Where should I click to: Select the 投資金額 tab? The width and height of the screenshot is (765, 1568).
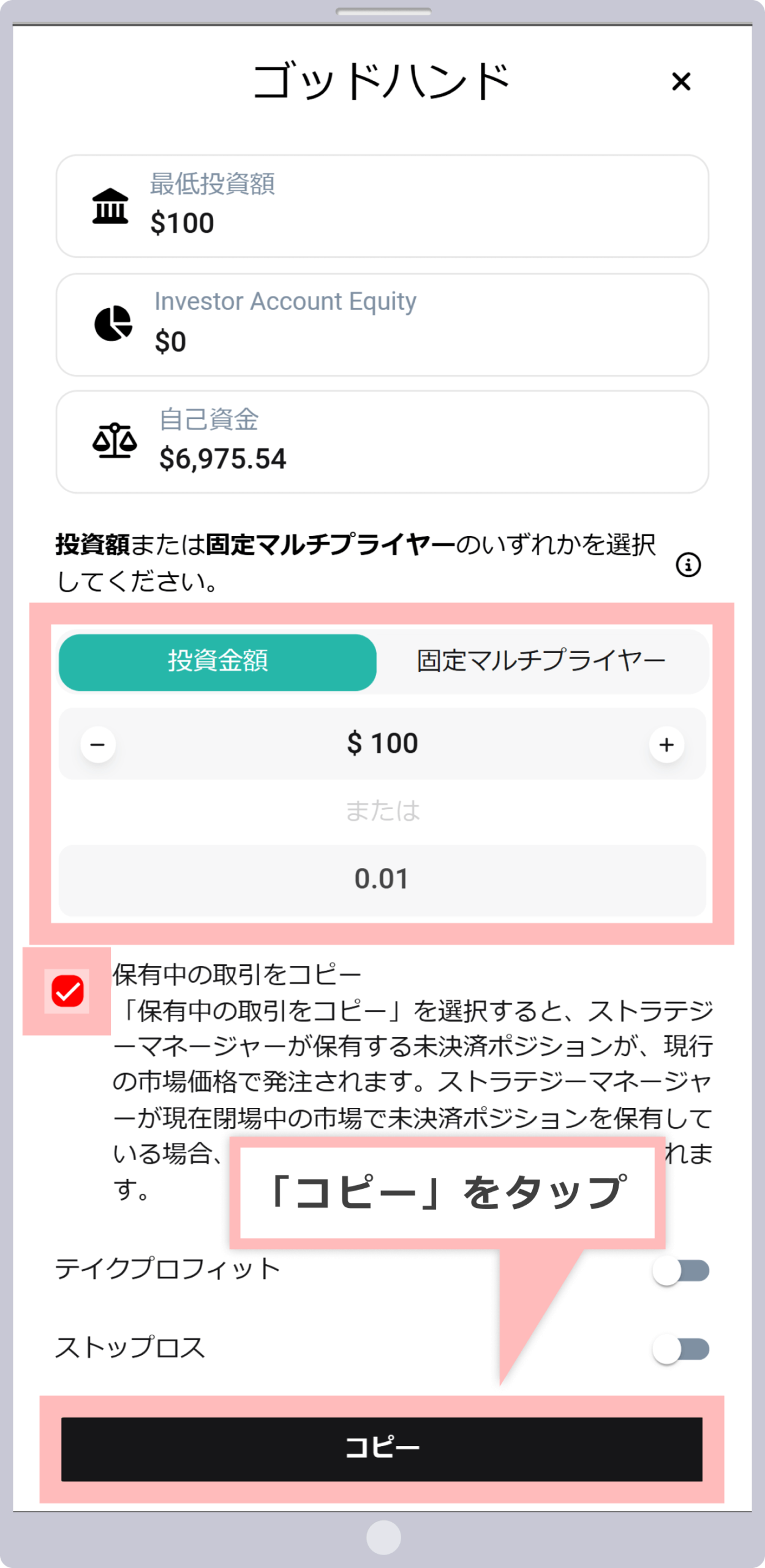217,661
